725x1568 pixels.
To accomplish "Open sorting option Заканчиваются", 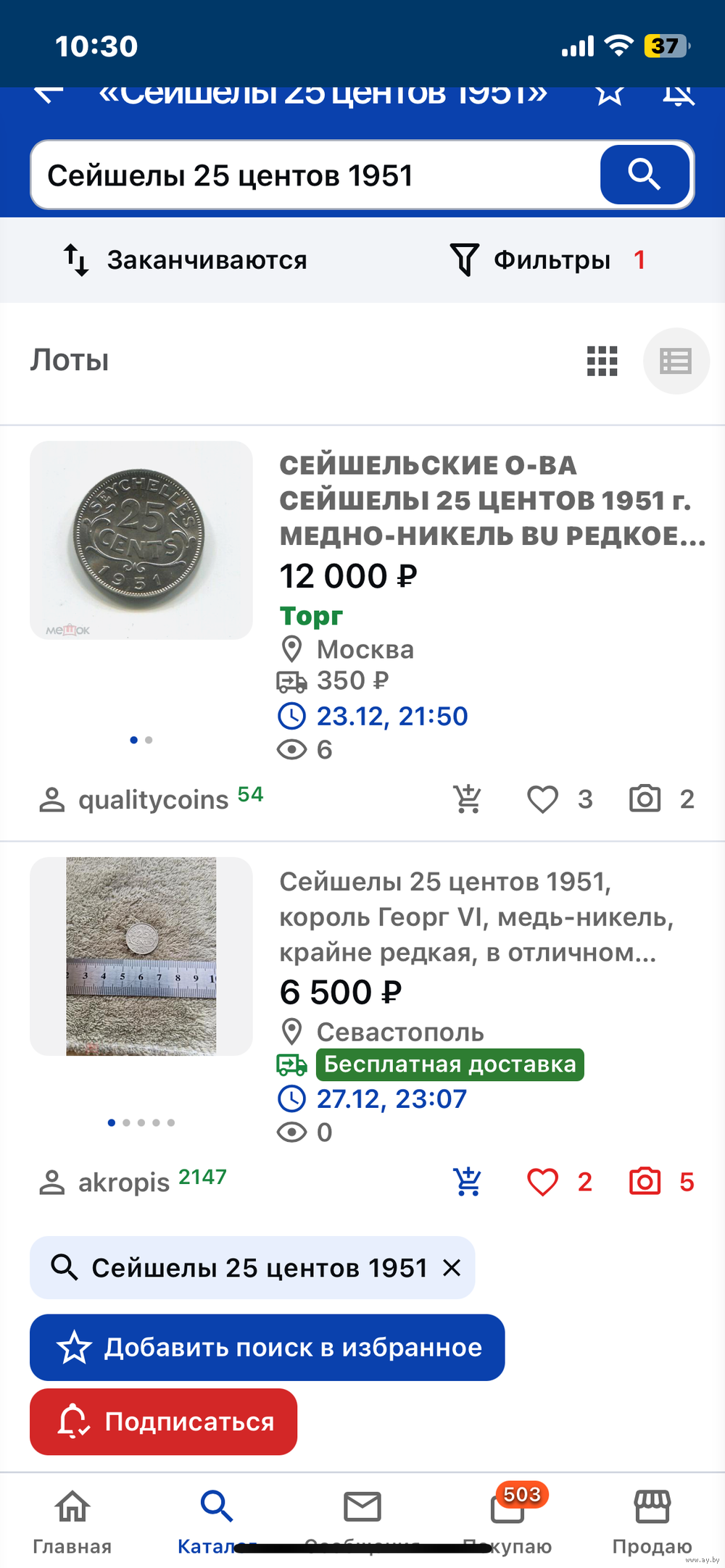I will [x=186, y=259].
